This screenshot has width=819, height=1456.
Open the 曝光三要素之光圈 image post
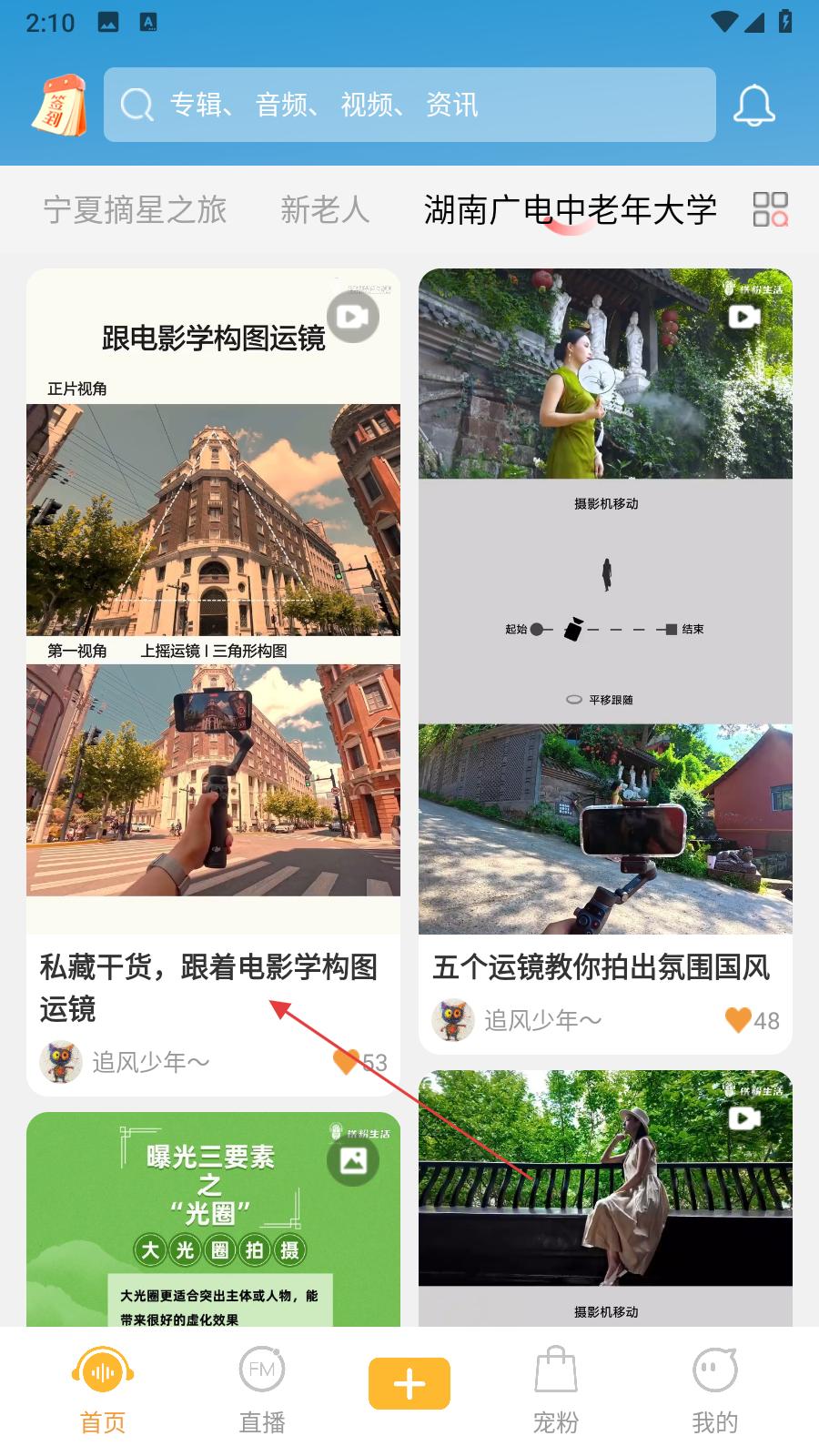[213, 1219]
